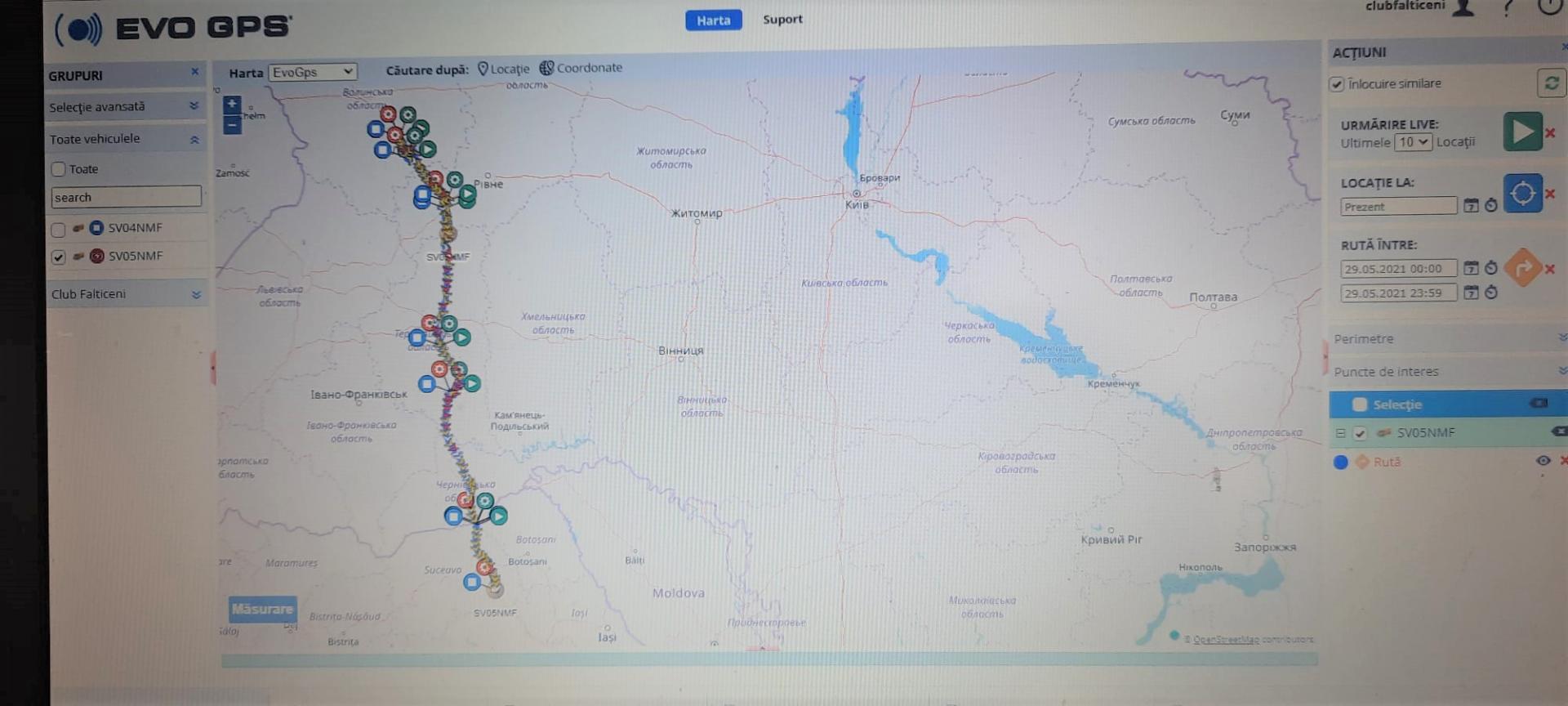Switch to the Harta tab
Image resolution: width=1568 pixels, height=706 pixels.
click(713, 20)
